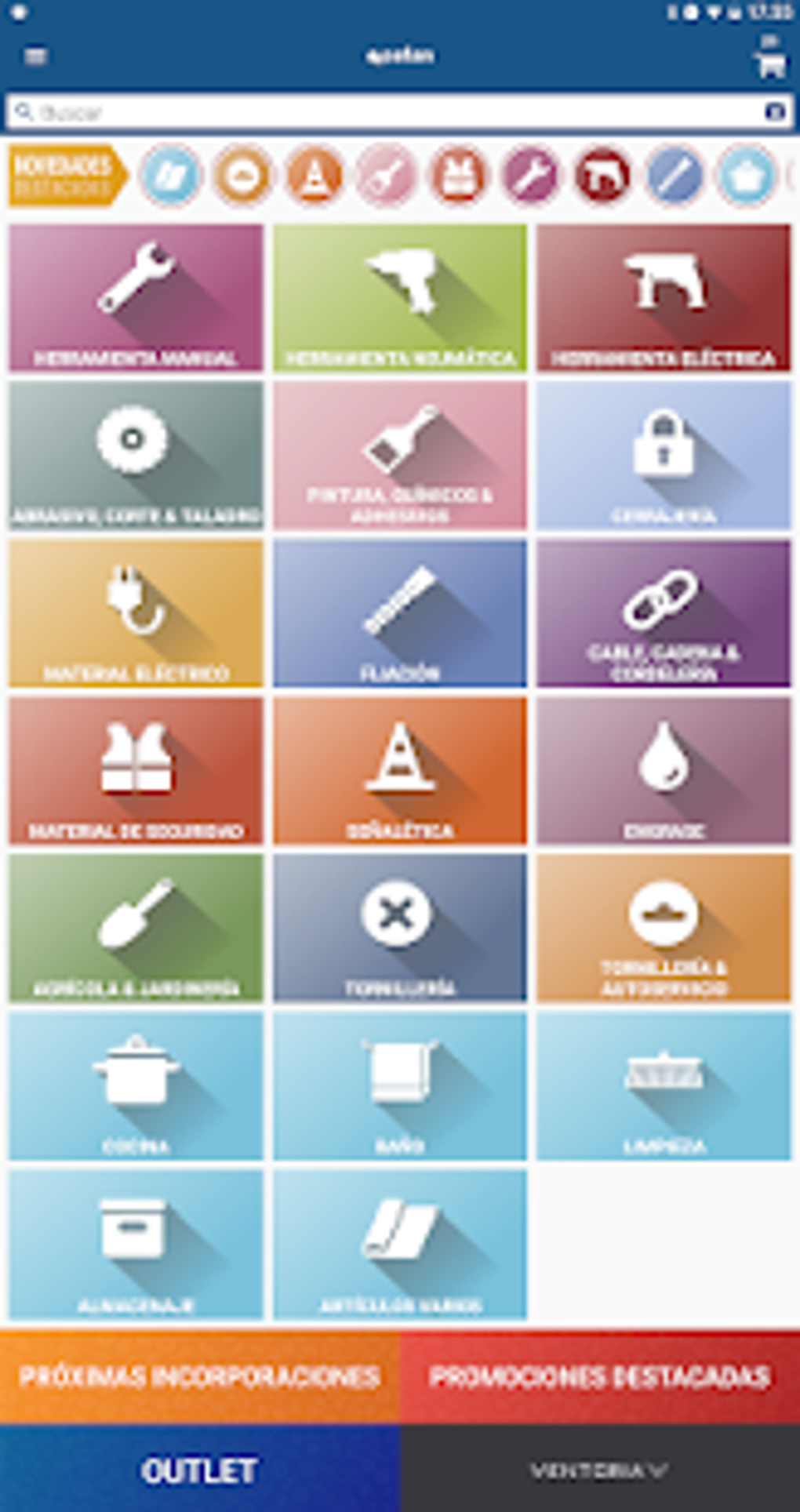
Task: Open the Outlet section
Action: 200,1470
